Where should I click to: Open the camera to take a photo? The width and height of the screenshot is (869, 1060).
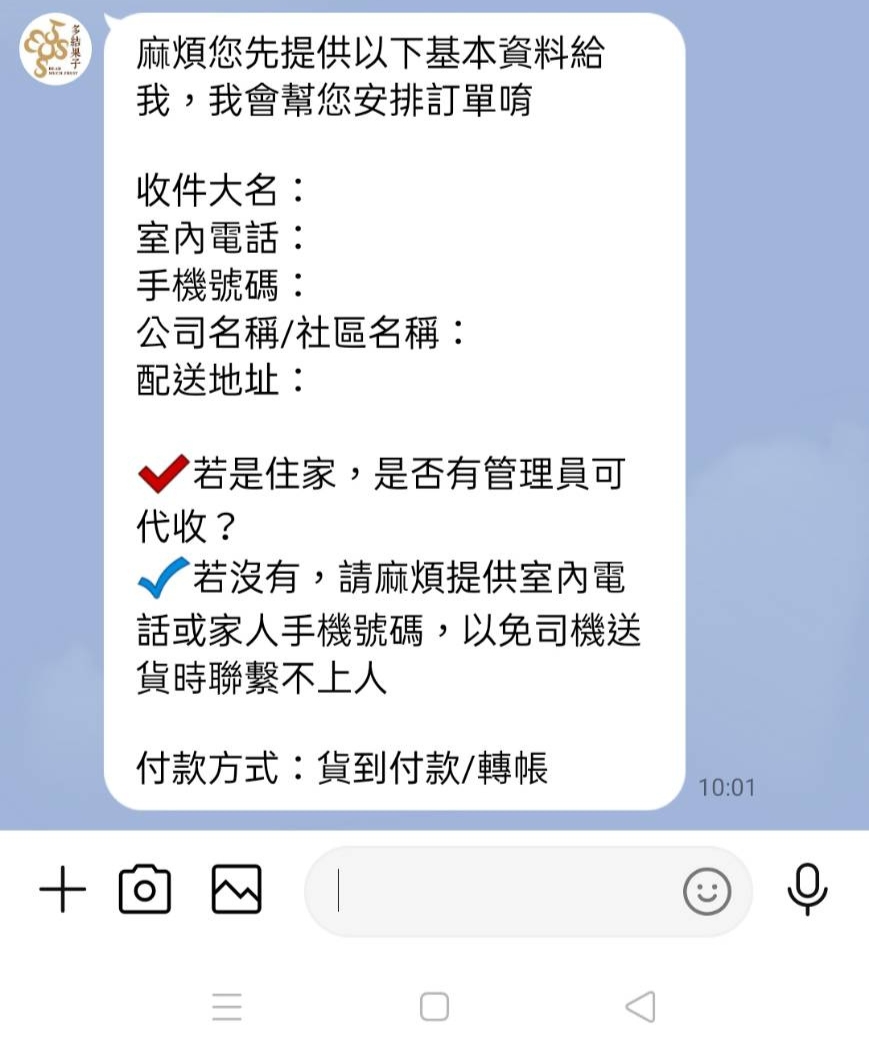[145, 889]
